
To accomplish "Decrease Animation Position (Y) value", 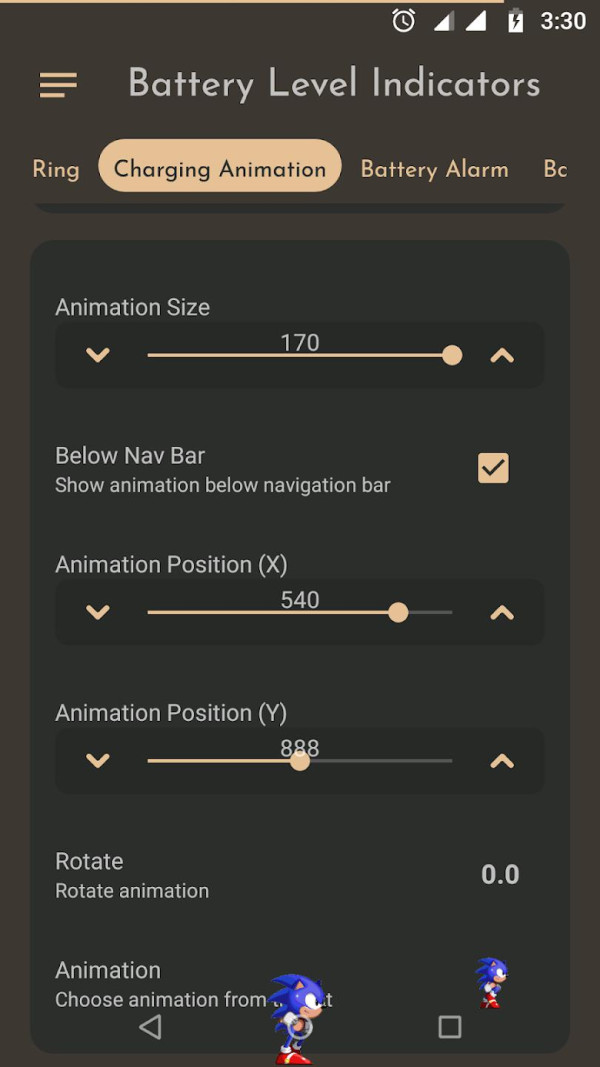I will [x=98, y=761].
